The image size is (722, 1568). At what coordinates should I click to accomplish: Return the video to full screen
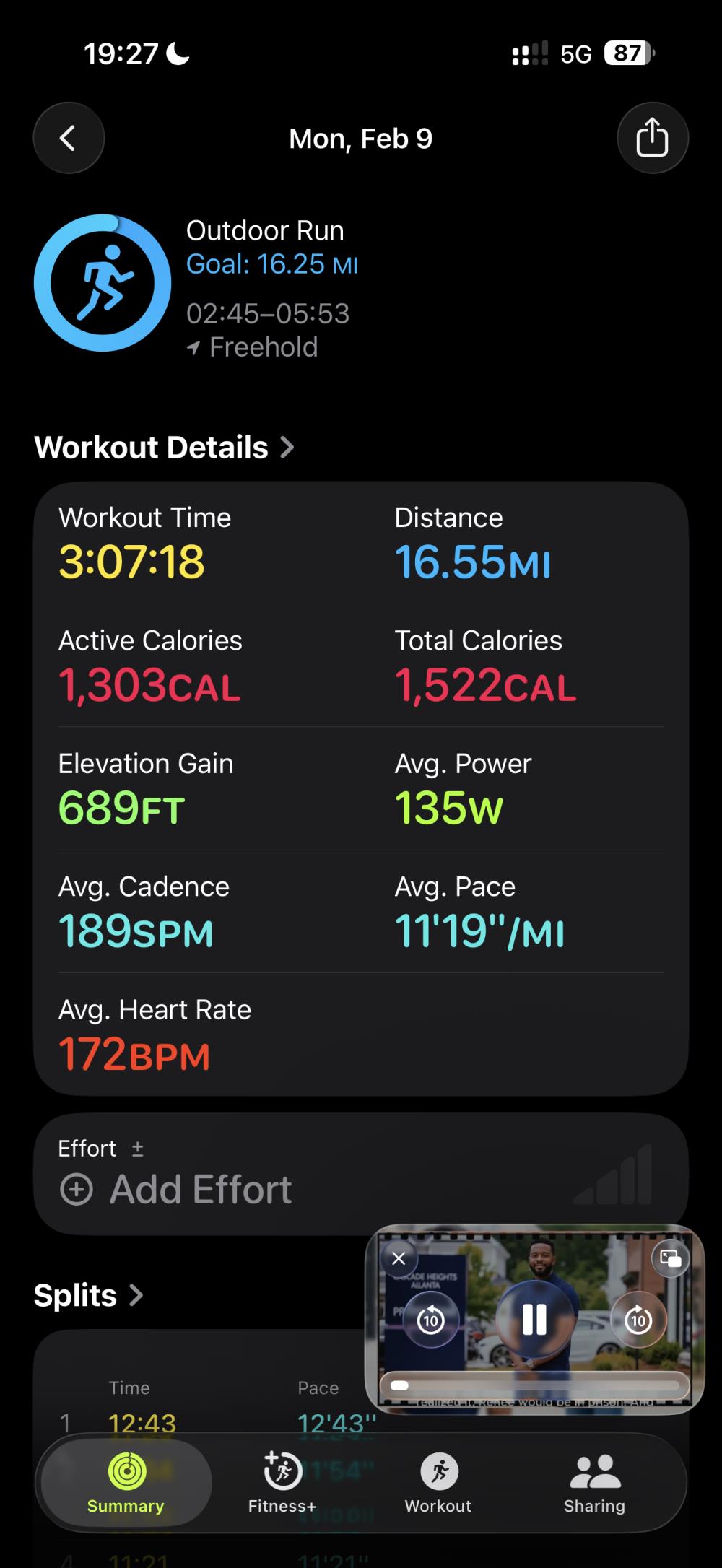pyautogui.click(x=670, y=1258)
